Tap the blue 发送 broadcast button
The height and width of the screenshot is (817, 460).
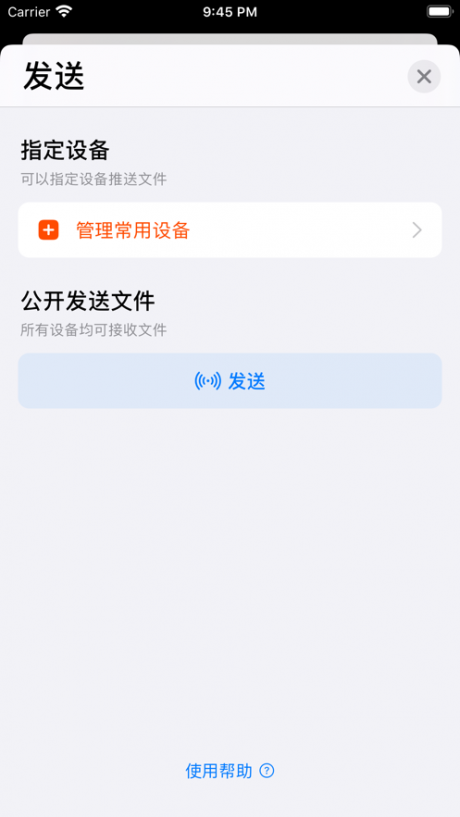coord(230,381)
